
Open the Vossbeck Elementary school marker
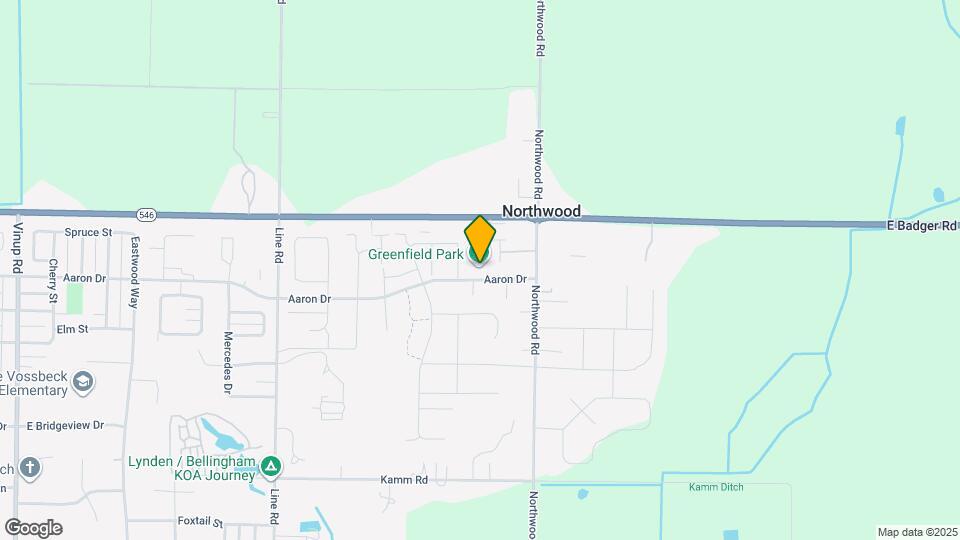[84, 382]
